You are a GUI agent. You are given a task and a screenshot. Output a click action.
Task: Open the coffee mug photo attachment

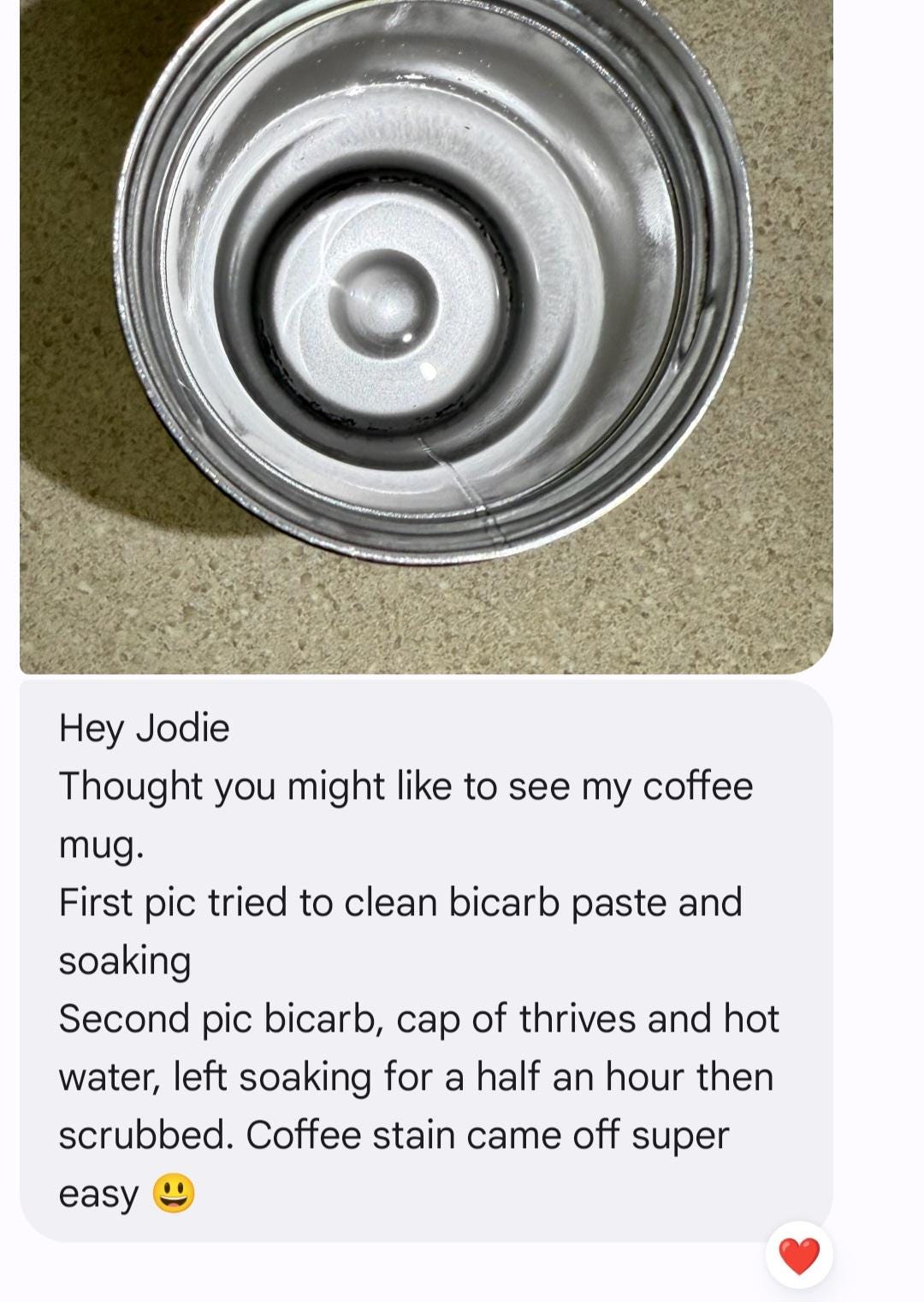(426, 334)
